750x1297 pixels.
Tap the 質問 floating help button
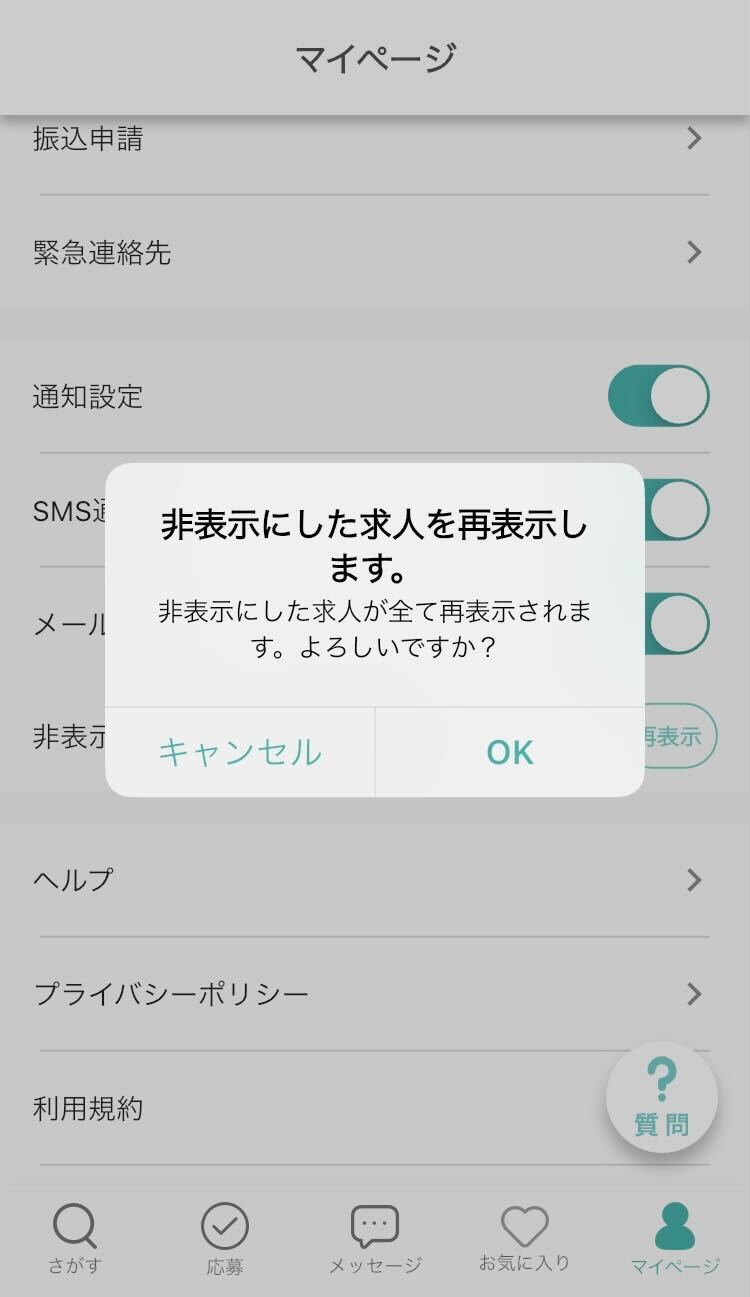click(x=661, y=1098)
